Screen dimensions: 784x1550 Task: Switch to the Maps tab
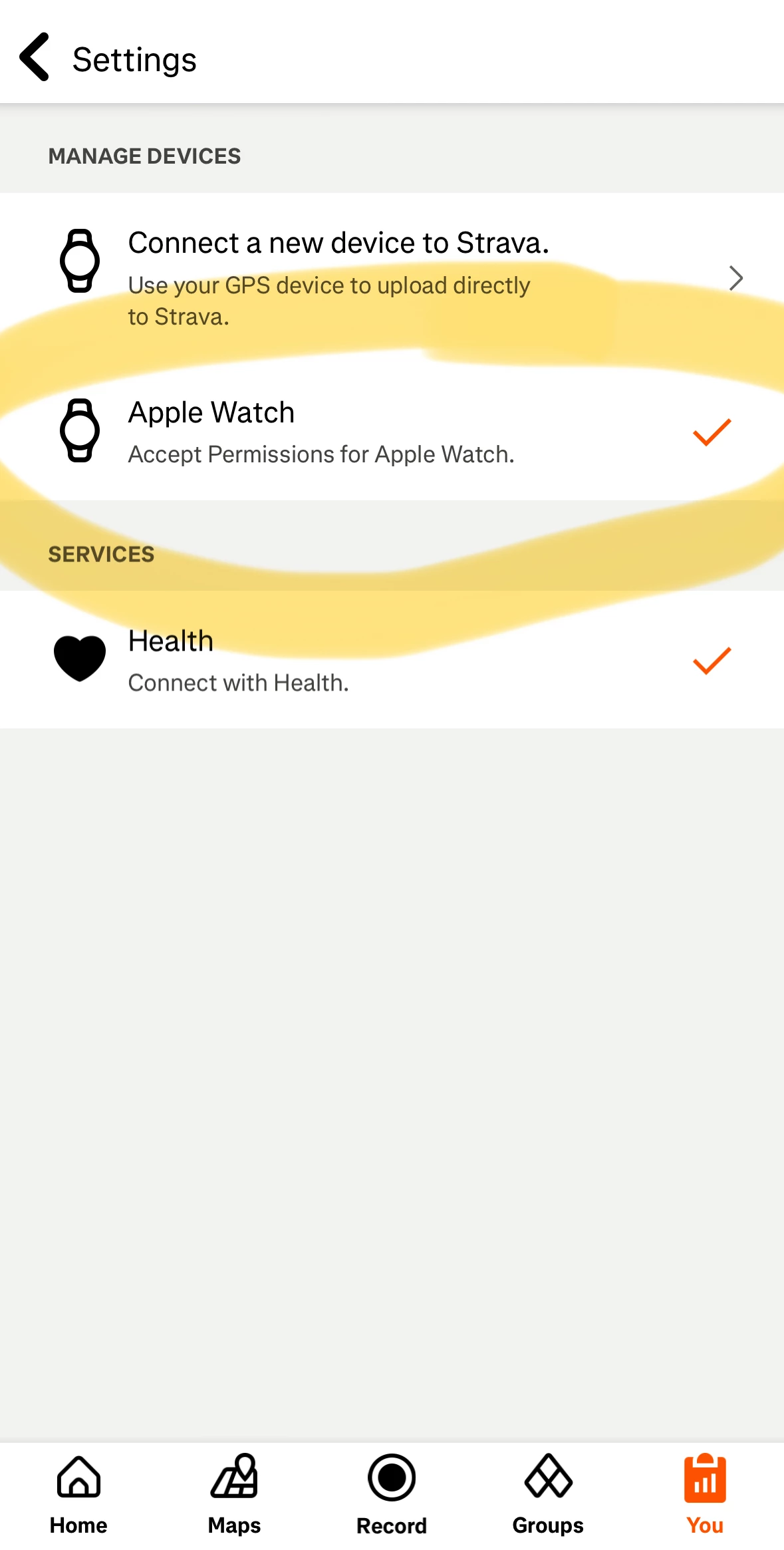235,1494
